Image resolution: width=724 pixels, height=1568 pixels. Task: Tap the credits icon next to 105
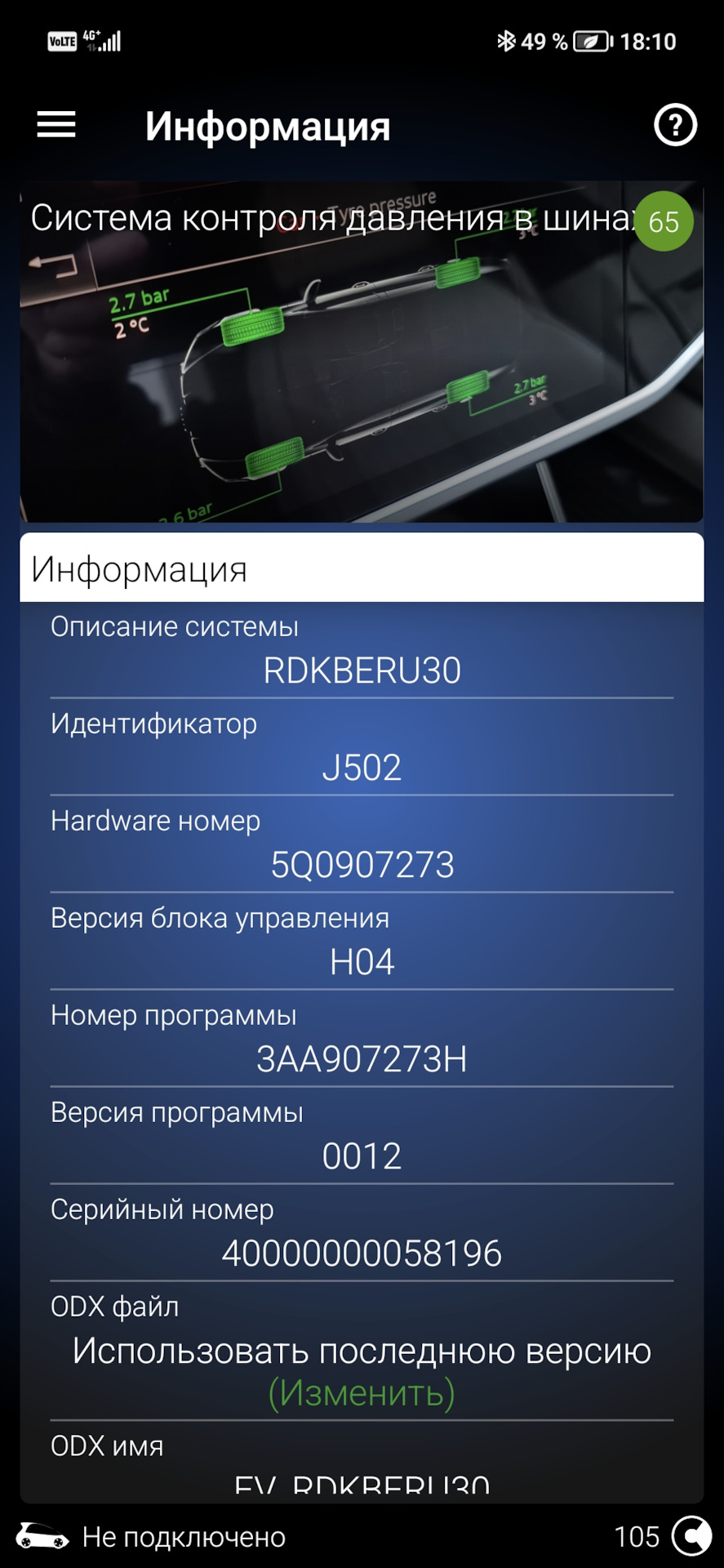tap(691, 1536)
